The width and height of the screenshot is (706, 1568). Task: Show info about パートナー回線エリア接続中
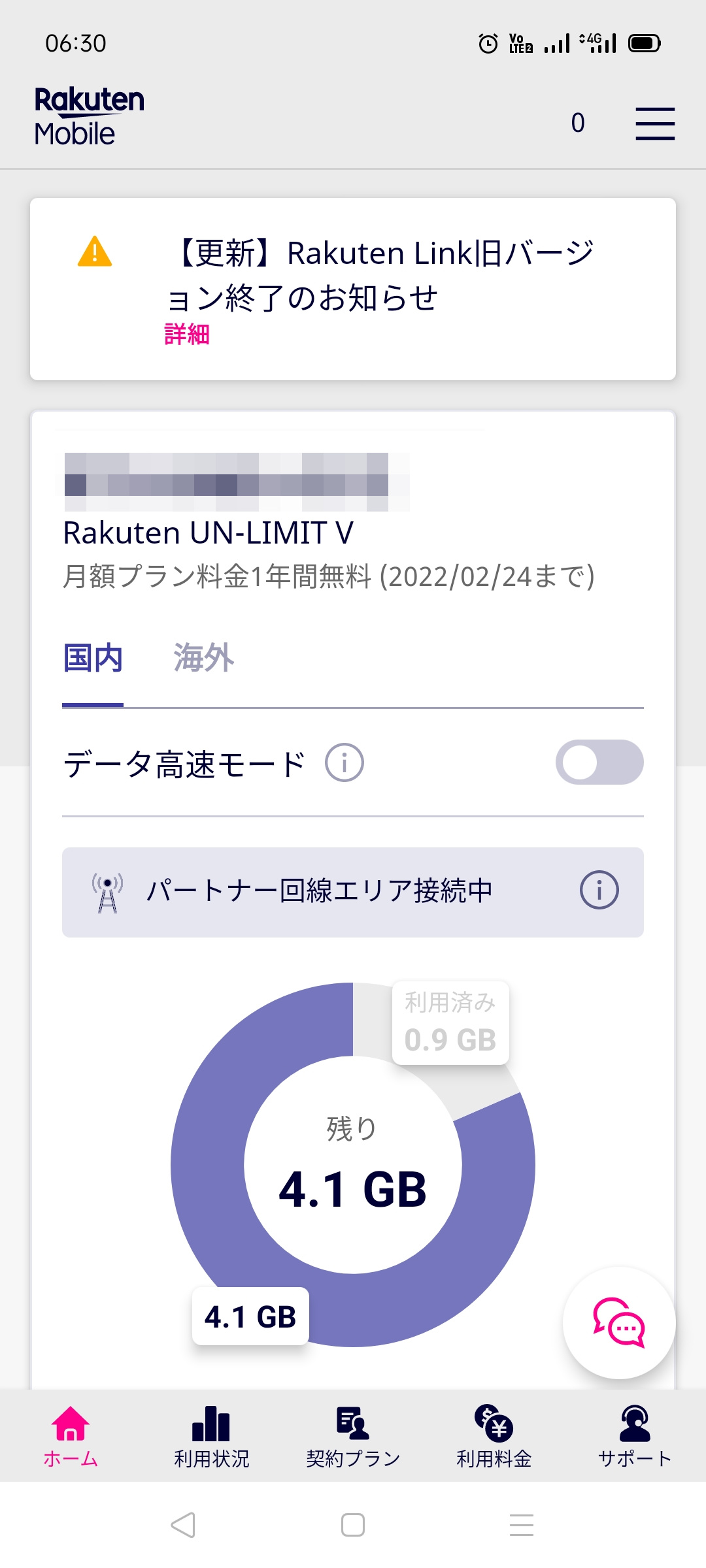(599, 890)
